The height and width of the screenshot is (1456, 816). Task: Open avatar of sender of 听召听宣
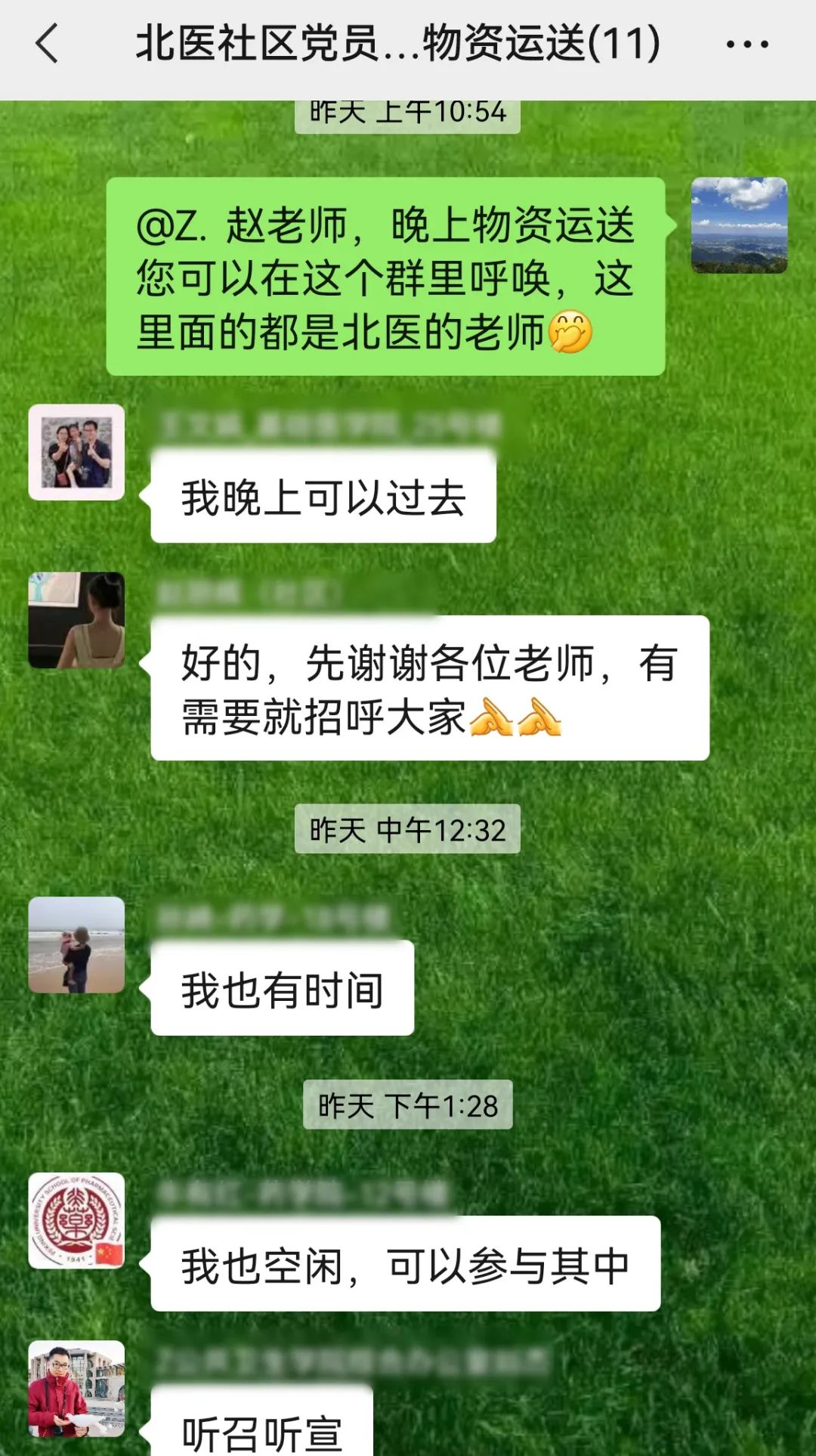click(76, 1388)
